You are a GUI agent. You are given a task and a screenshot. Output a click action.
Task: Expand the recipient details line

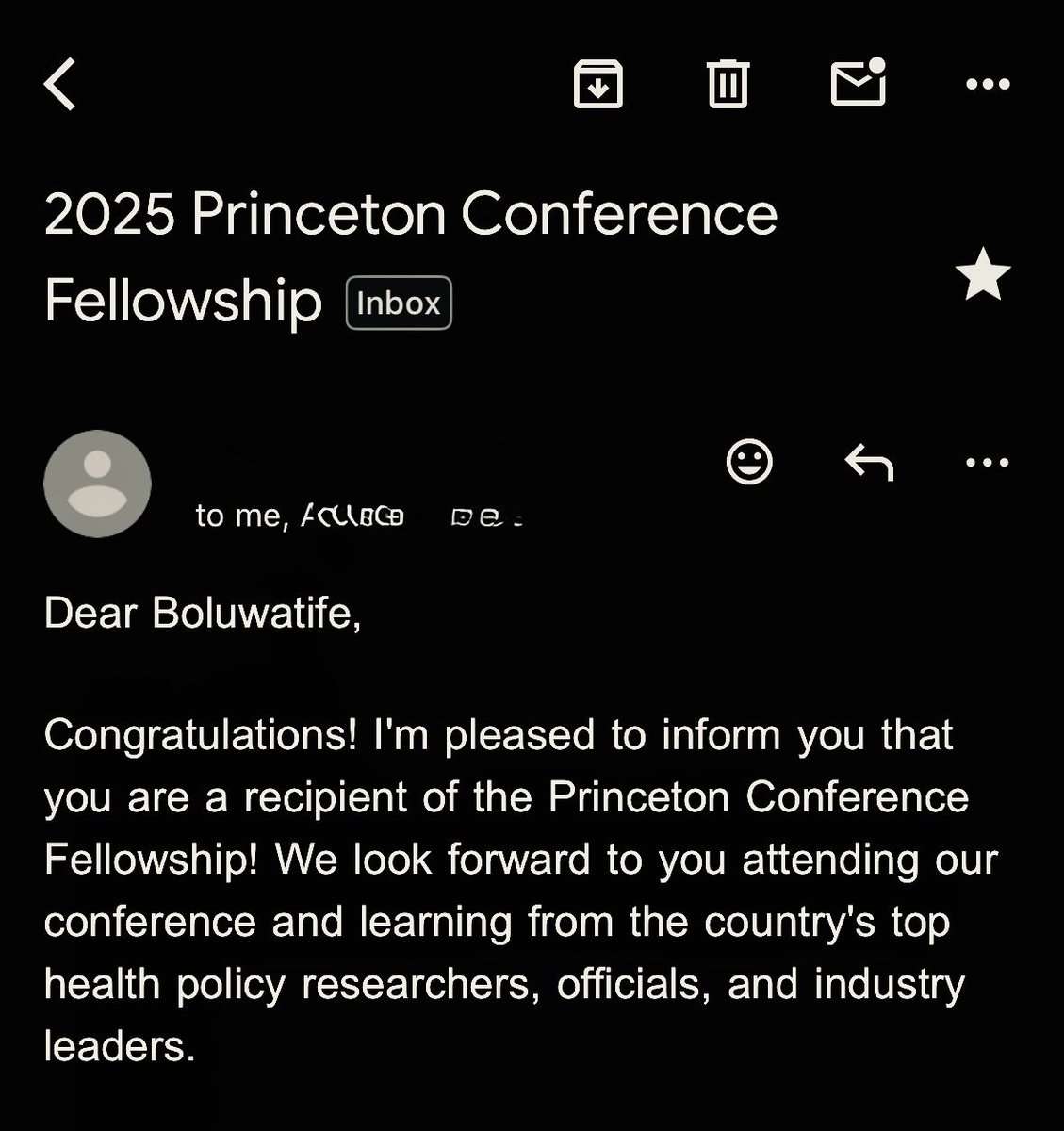coord(358,516)
